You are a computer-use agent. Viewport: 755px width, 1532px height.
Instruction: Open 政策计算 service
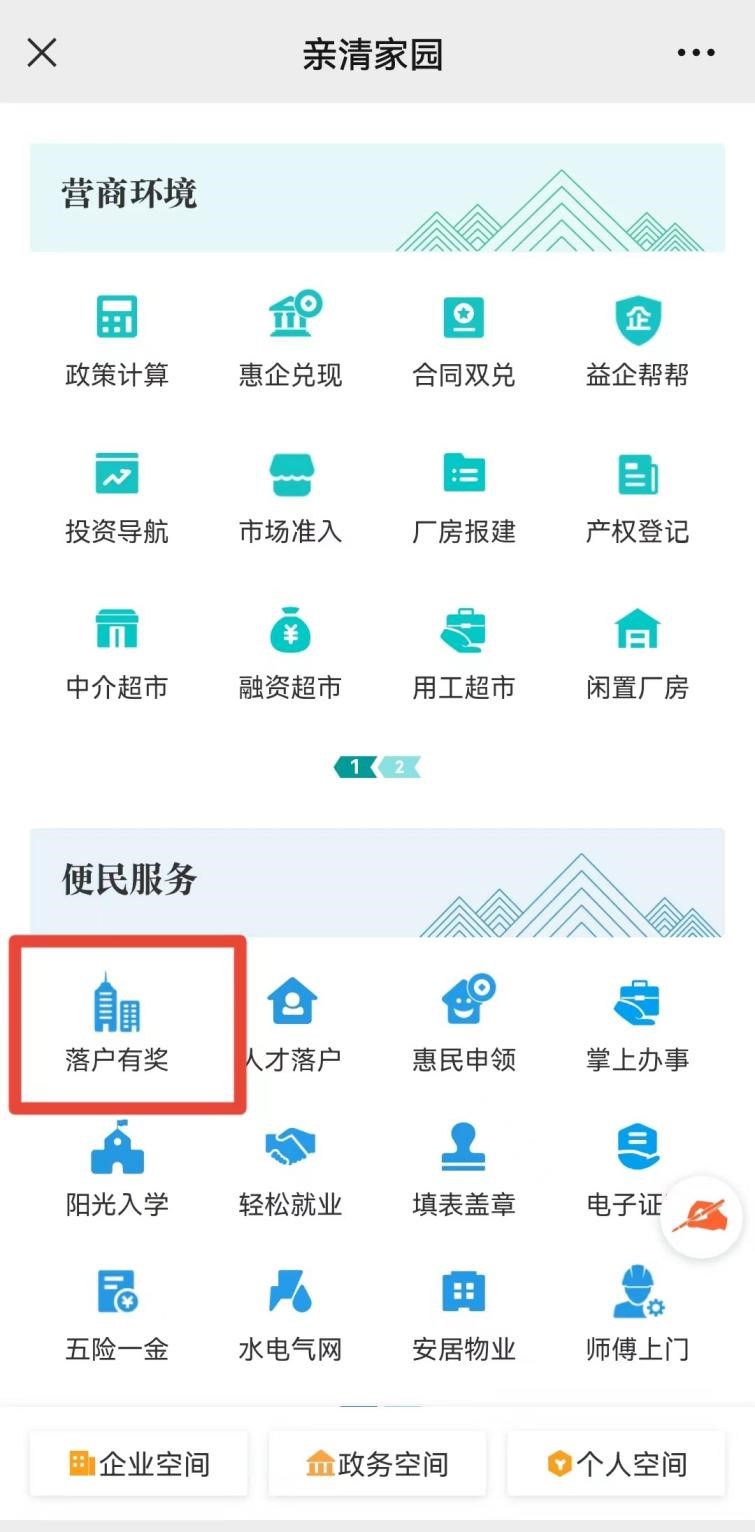tap(117, 341)
